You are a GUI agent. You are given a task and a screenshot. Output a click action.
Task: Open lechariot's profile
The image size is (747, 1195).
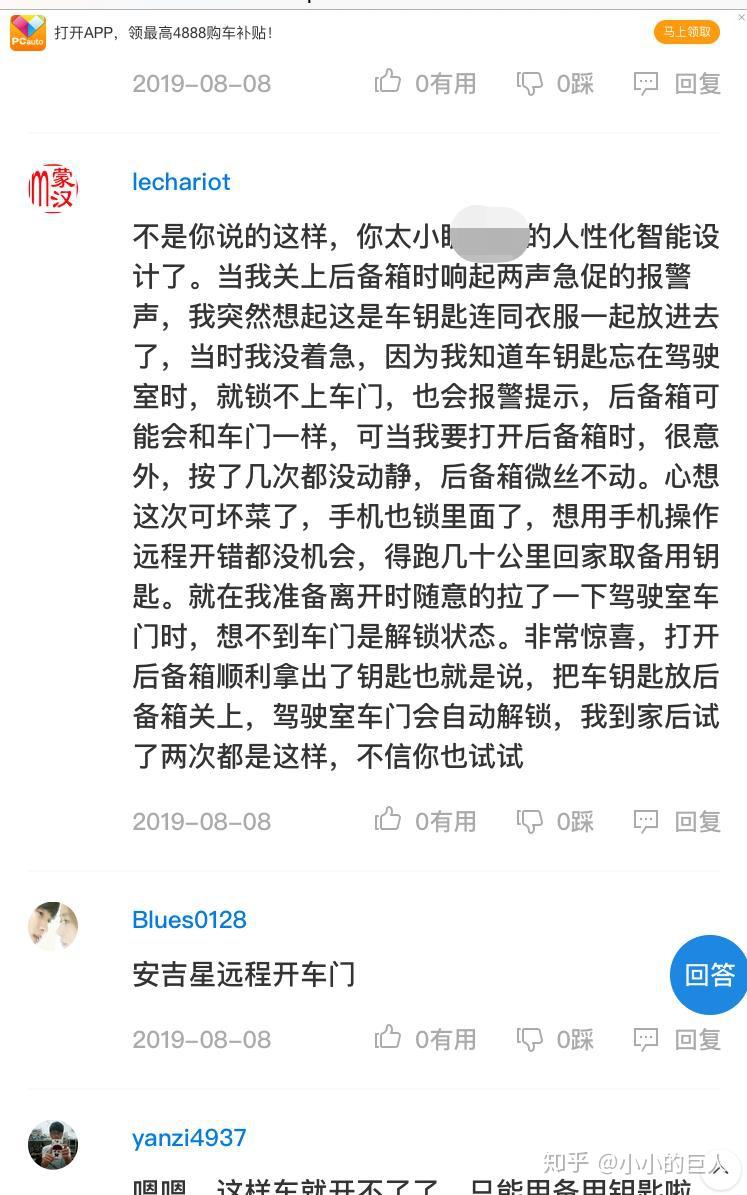coord(181,182)
